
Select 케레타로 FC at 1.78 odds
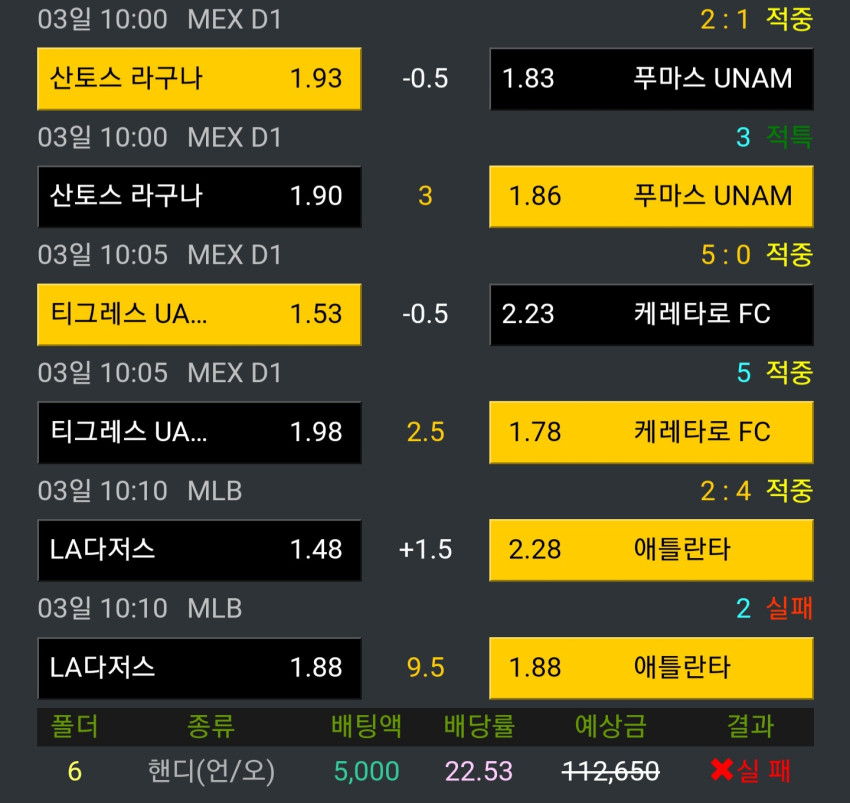pos(651,432)
